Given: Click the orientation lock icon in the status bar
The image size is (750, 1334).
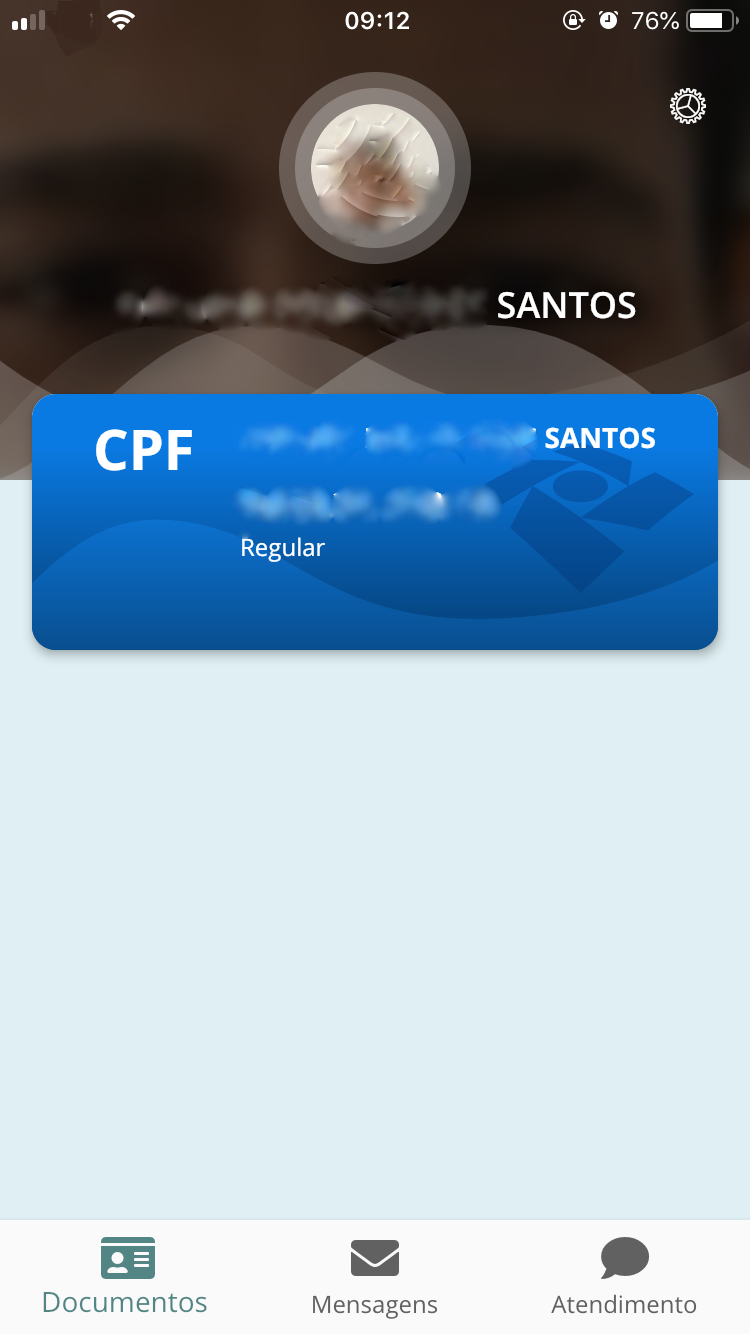Looking at the screenshot, I should 573,20.
